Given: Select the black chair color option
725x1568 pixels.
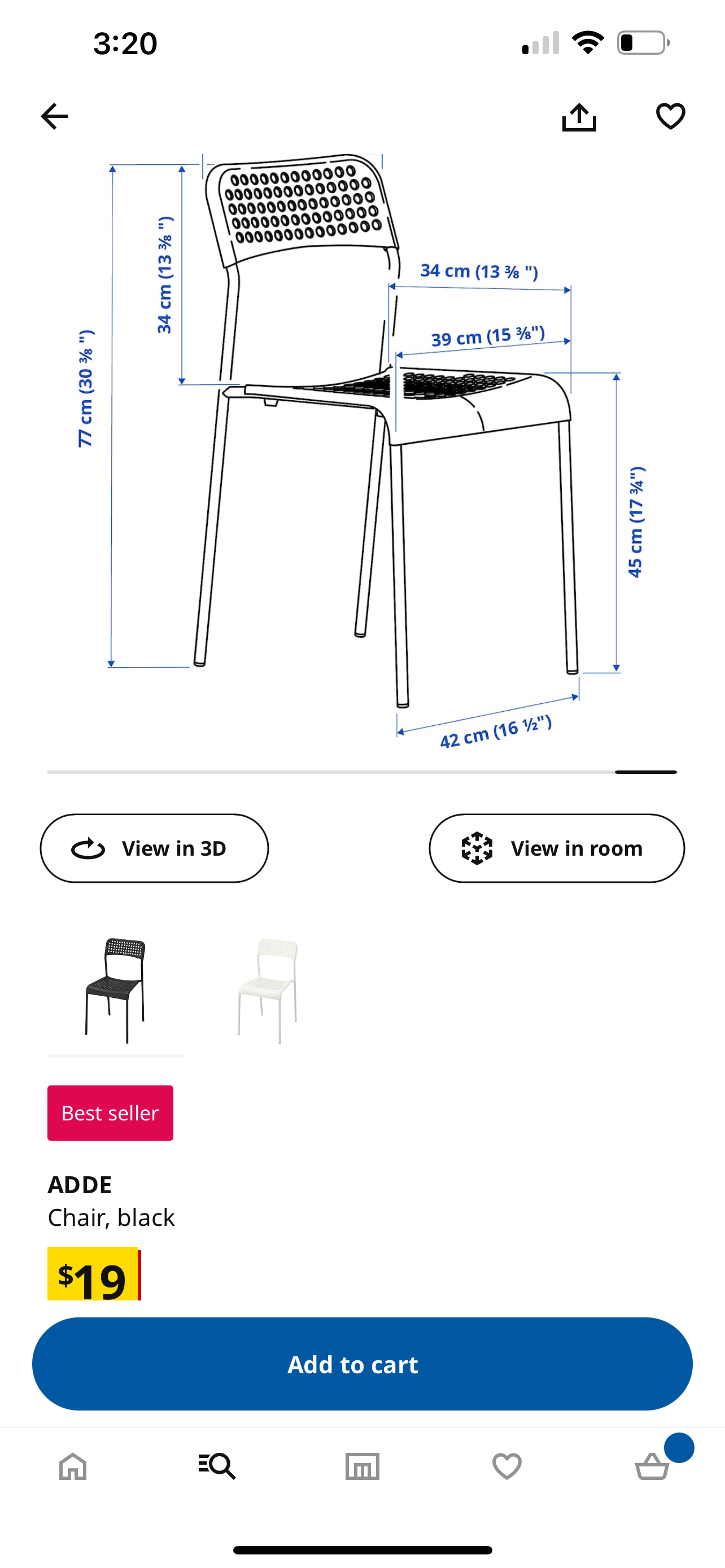Looking at the screenshot, I should click(x=115, y=990).
